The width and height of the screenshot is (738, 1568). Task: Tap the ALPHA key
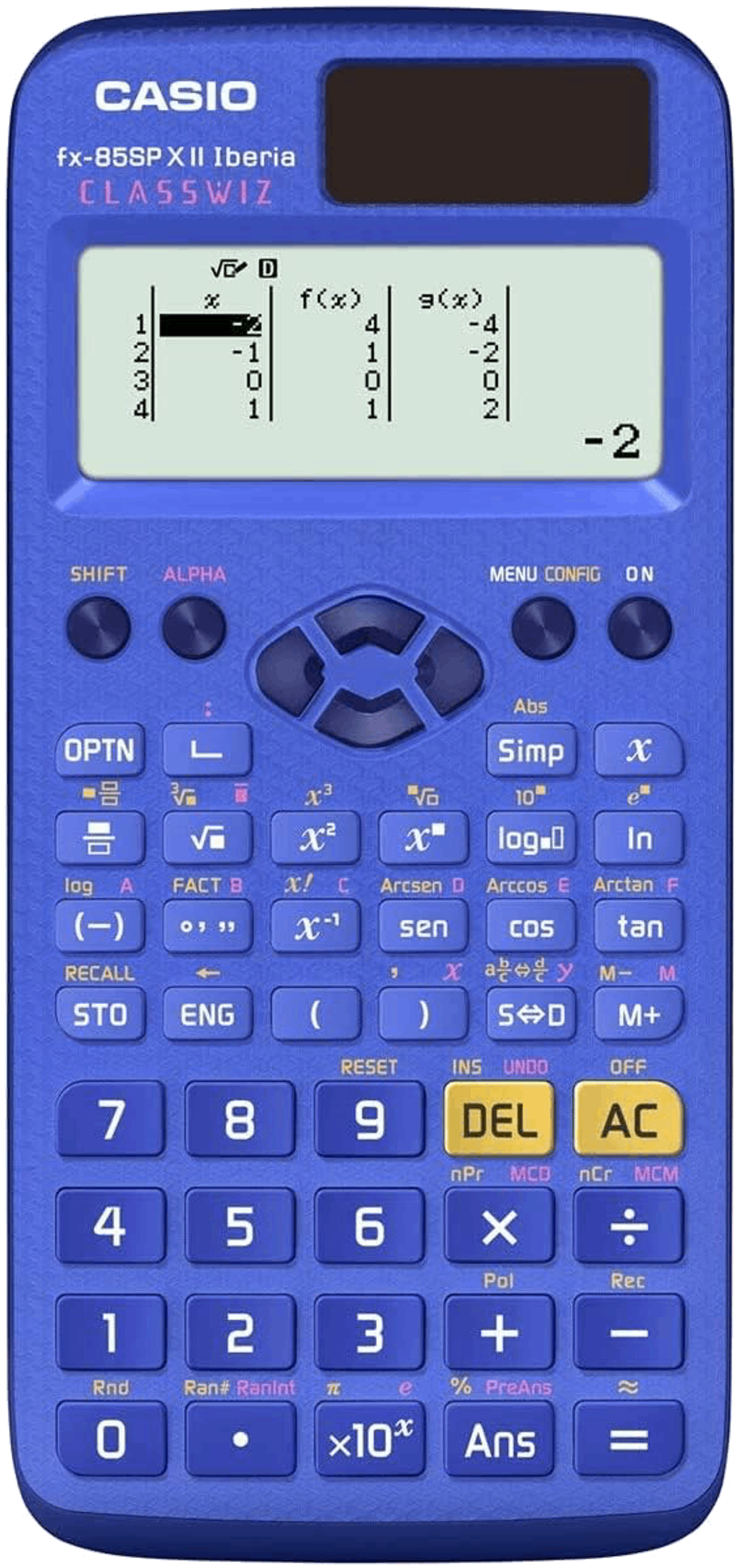(x=194, y=628)
